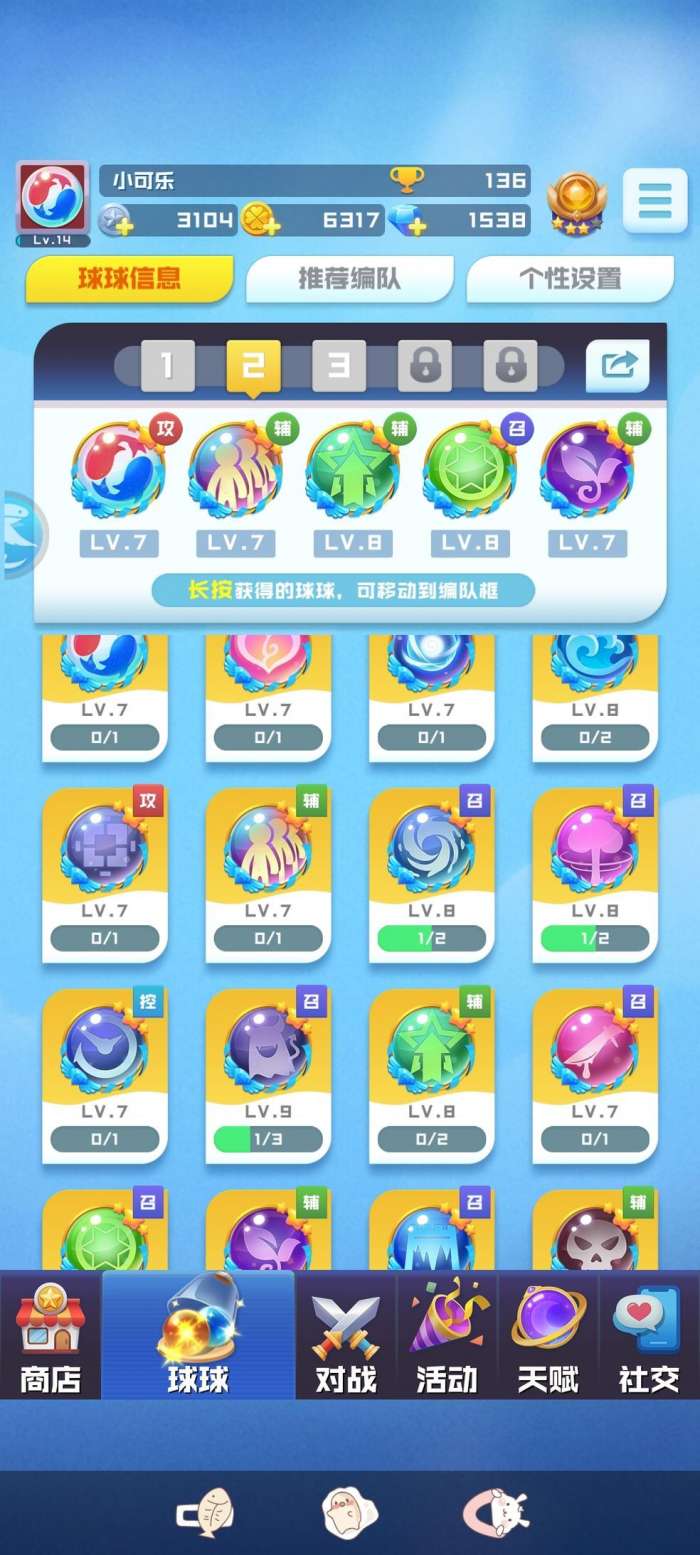Image resolution: width=700 pixels, height=1555 pixels.
Task: Open the hamburger menu button
Action: coord(655,200)
